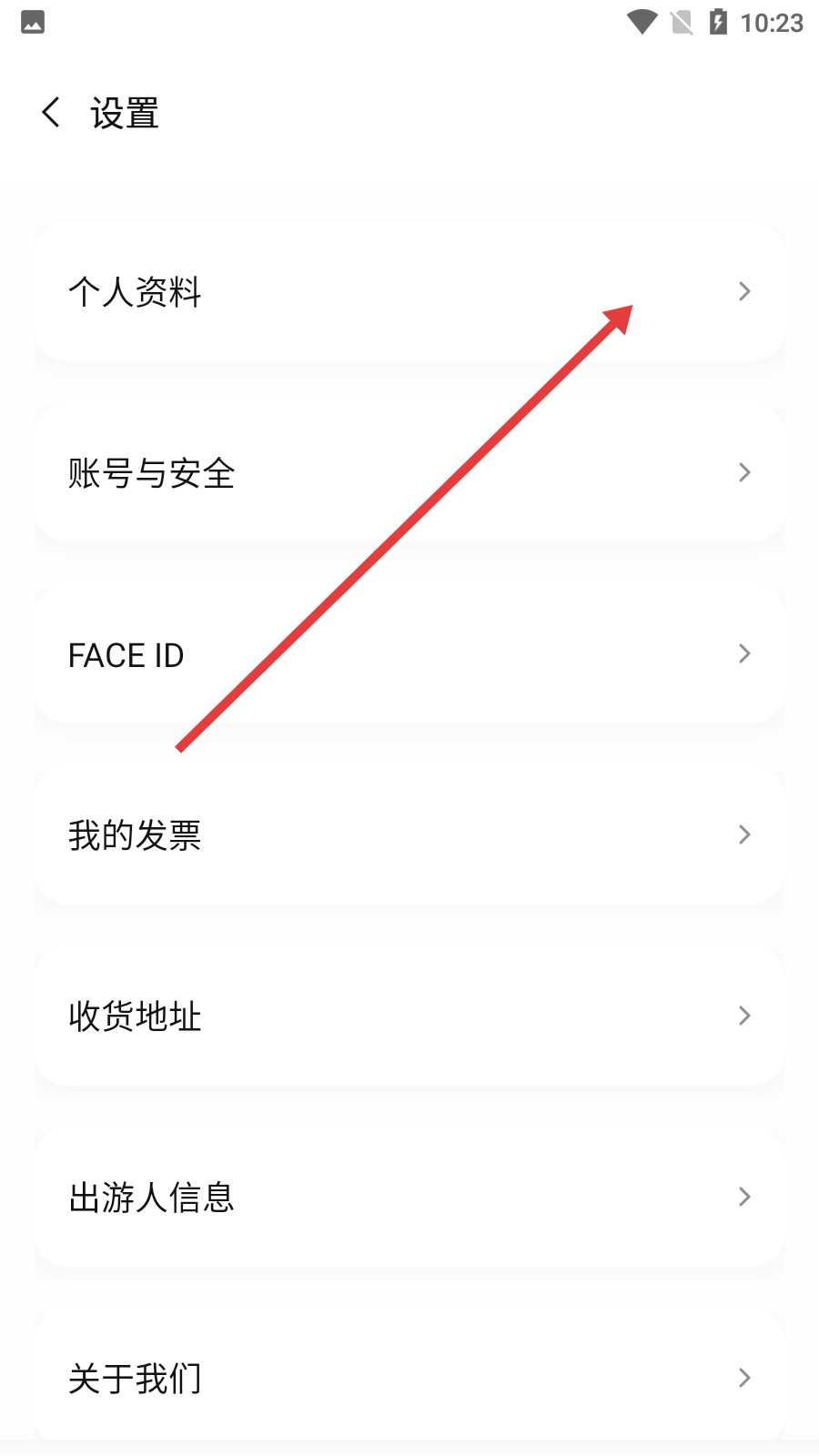
Task: Open 出游人信息
Action: 409,1197
